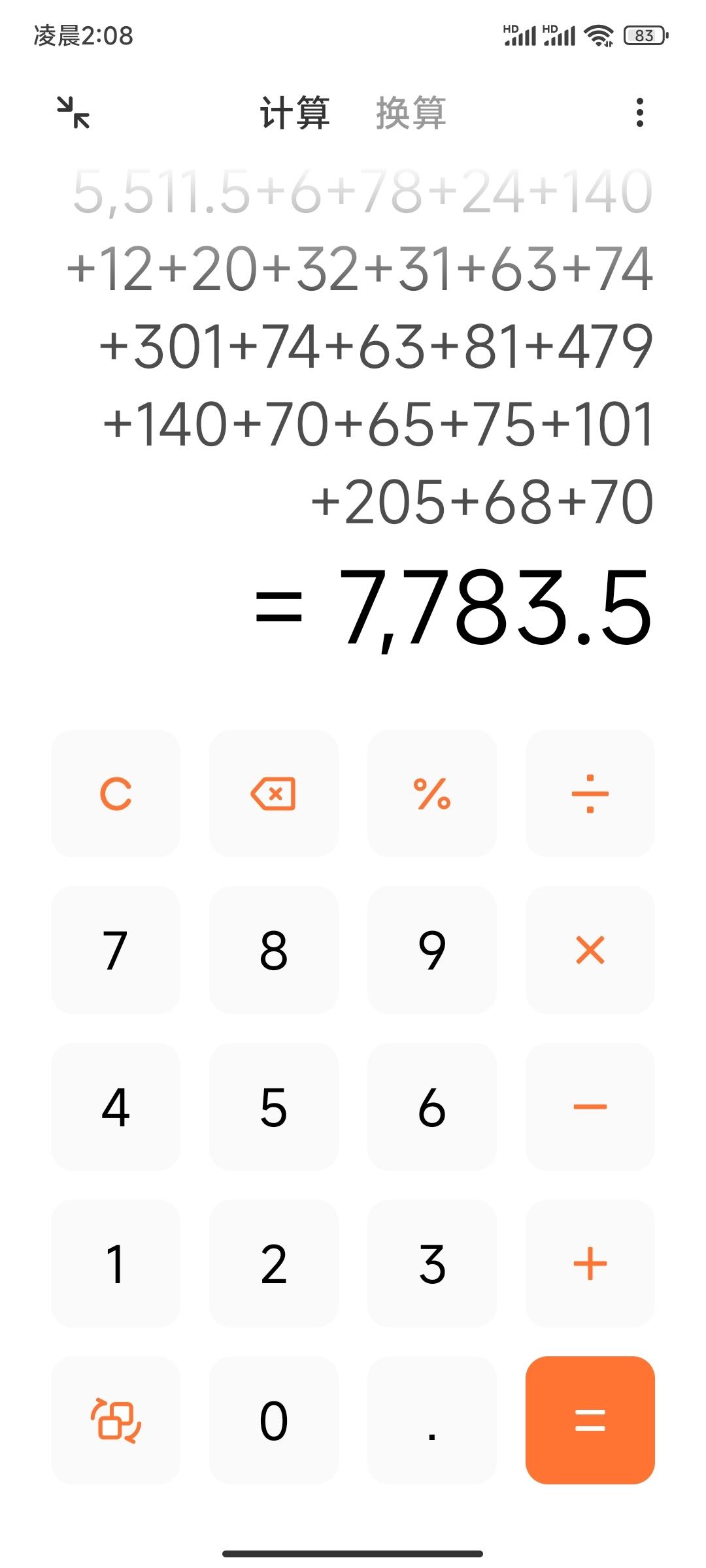Screen dimensions: 706x1568
Task: Tap the percent key
Action: (x=432, y=793)
